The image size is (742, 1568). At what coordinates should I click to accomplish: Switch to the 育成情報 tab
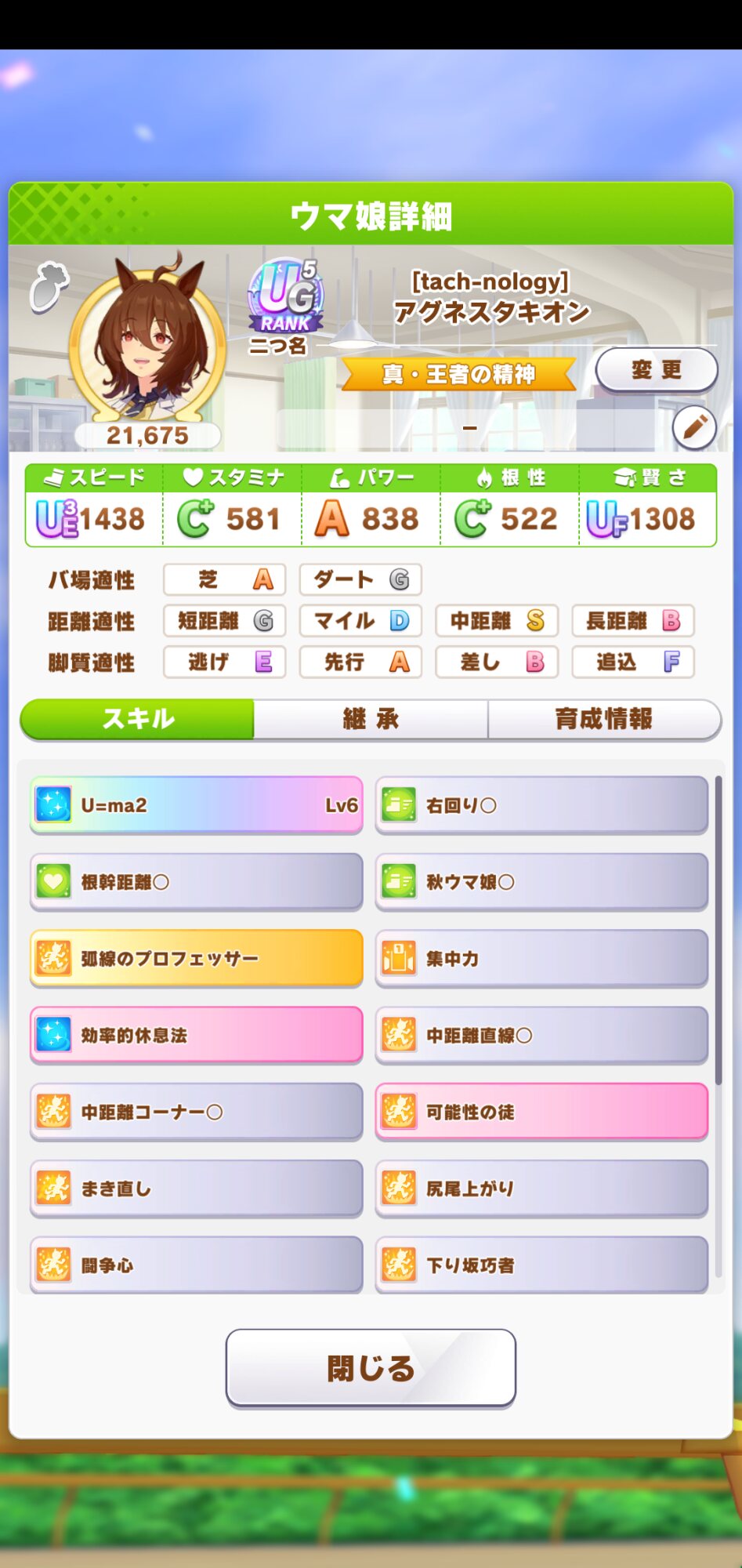pos(603,719)
